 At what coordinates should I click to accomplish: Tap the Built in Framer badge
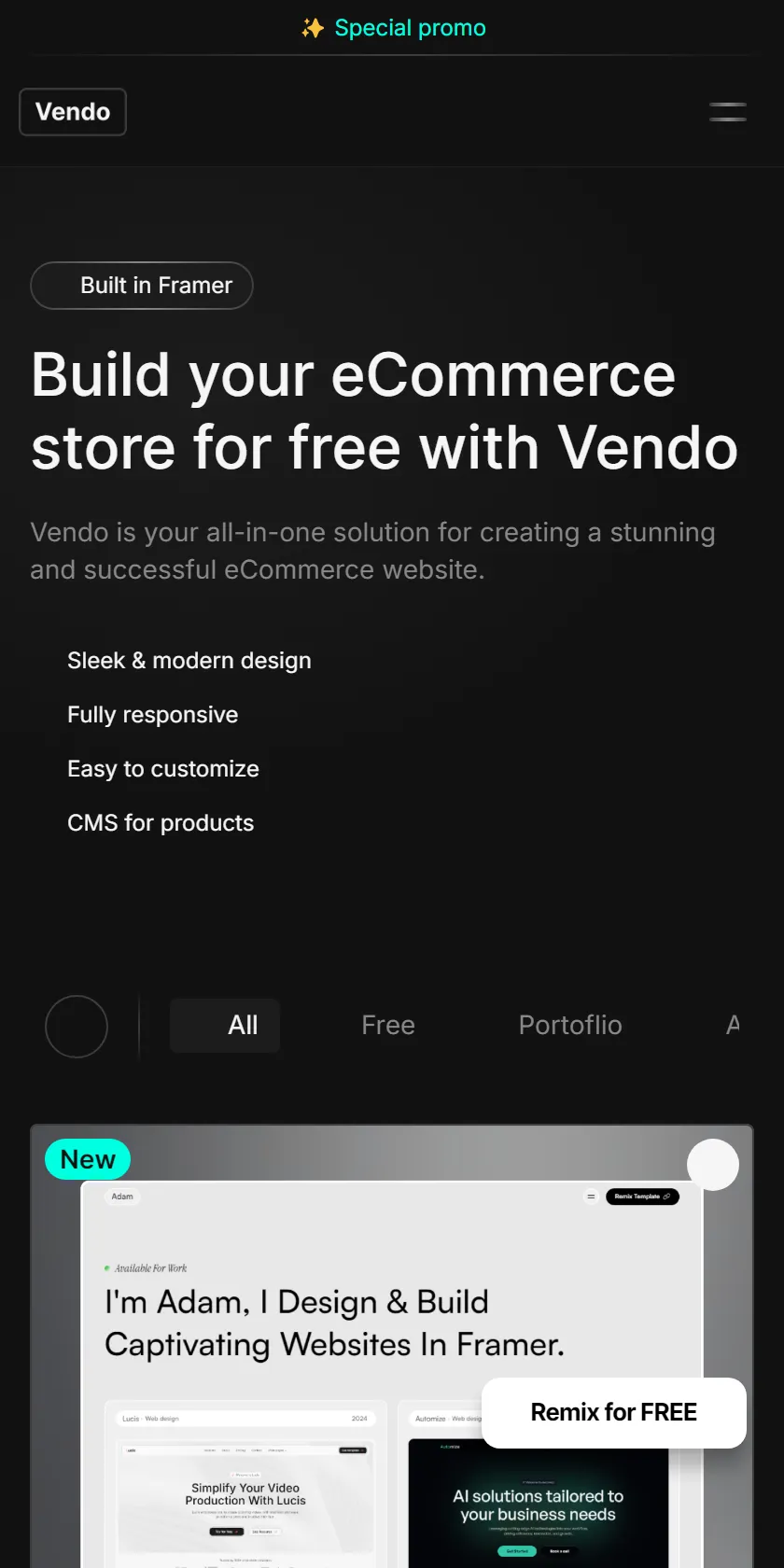pos(142,286)
